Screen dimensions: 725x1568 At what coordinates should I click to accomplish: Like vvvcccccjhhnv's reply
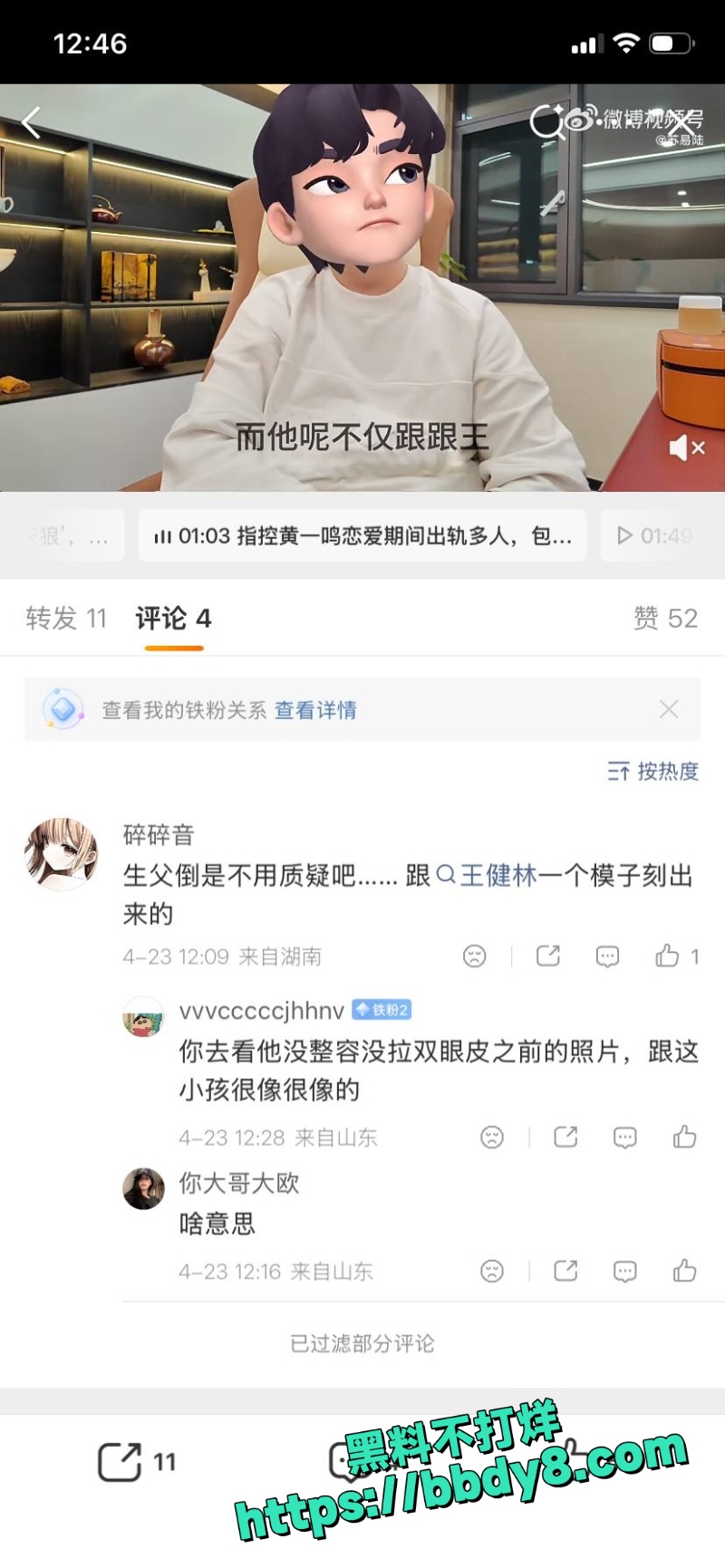685,1138
